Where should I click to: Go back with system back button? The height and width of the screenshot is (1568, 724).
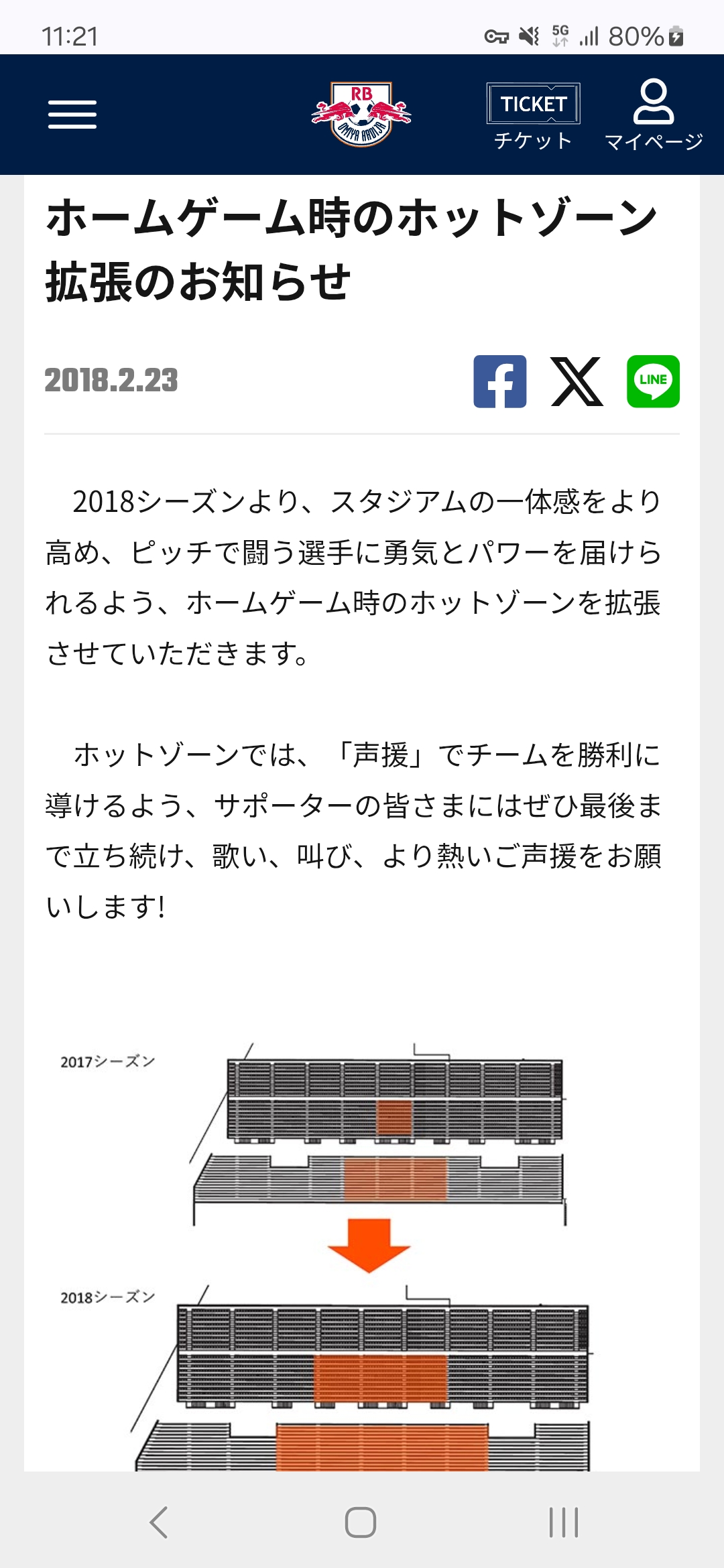[159, 1522]
